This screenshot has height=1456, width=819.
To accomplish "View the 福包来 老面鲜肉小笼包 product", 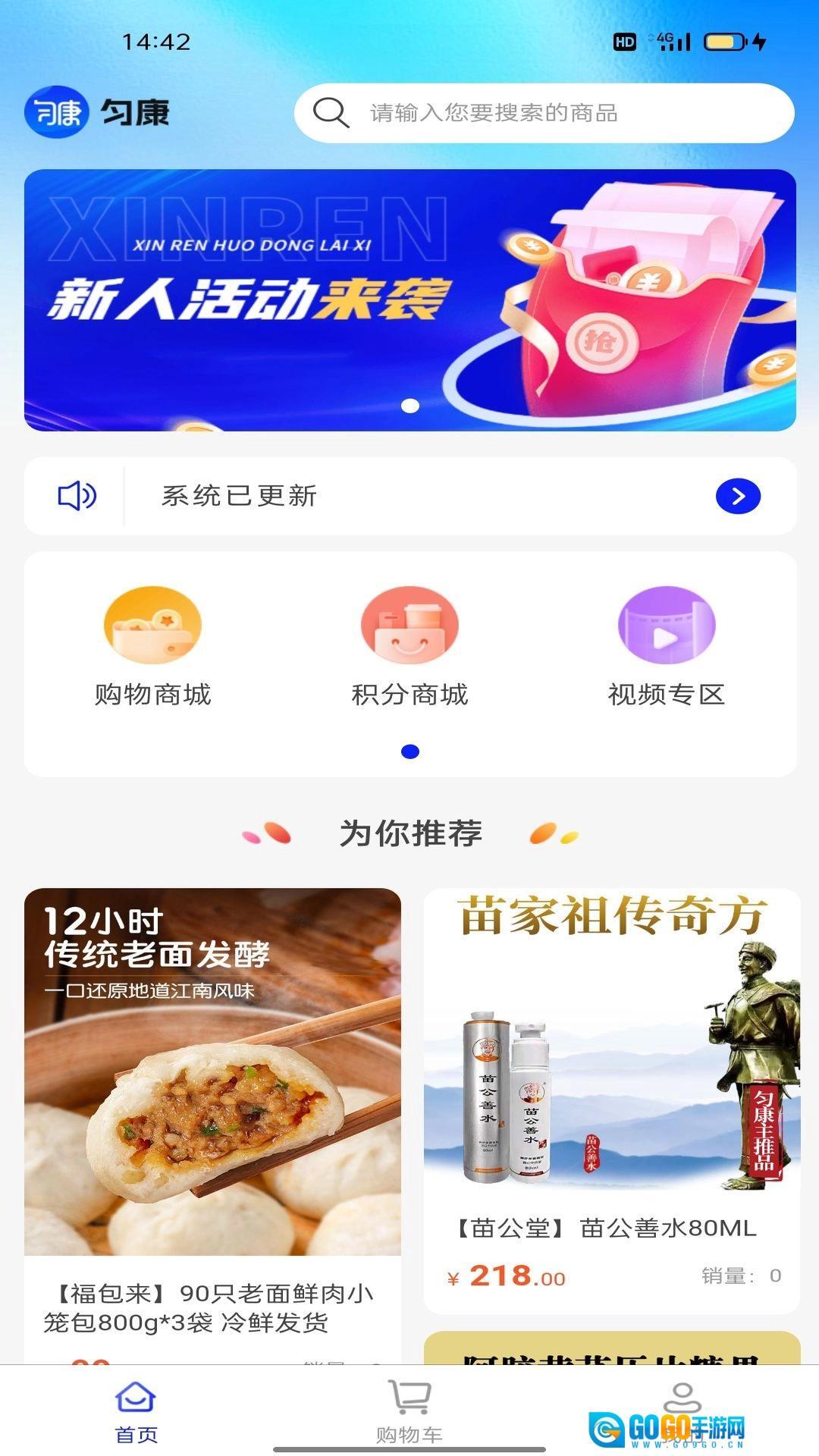I will tap(212, 1100).
